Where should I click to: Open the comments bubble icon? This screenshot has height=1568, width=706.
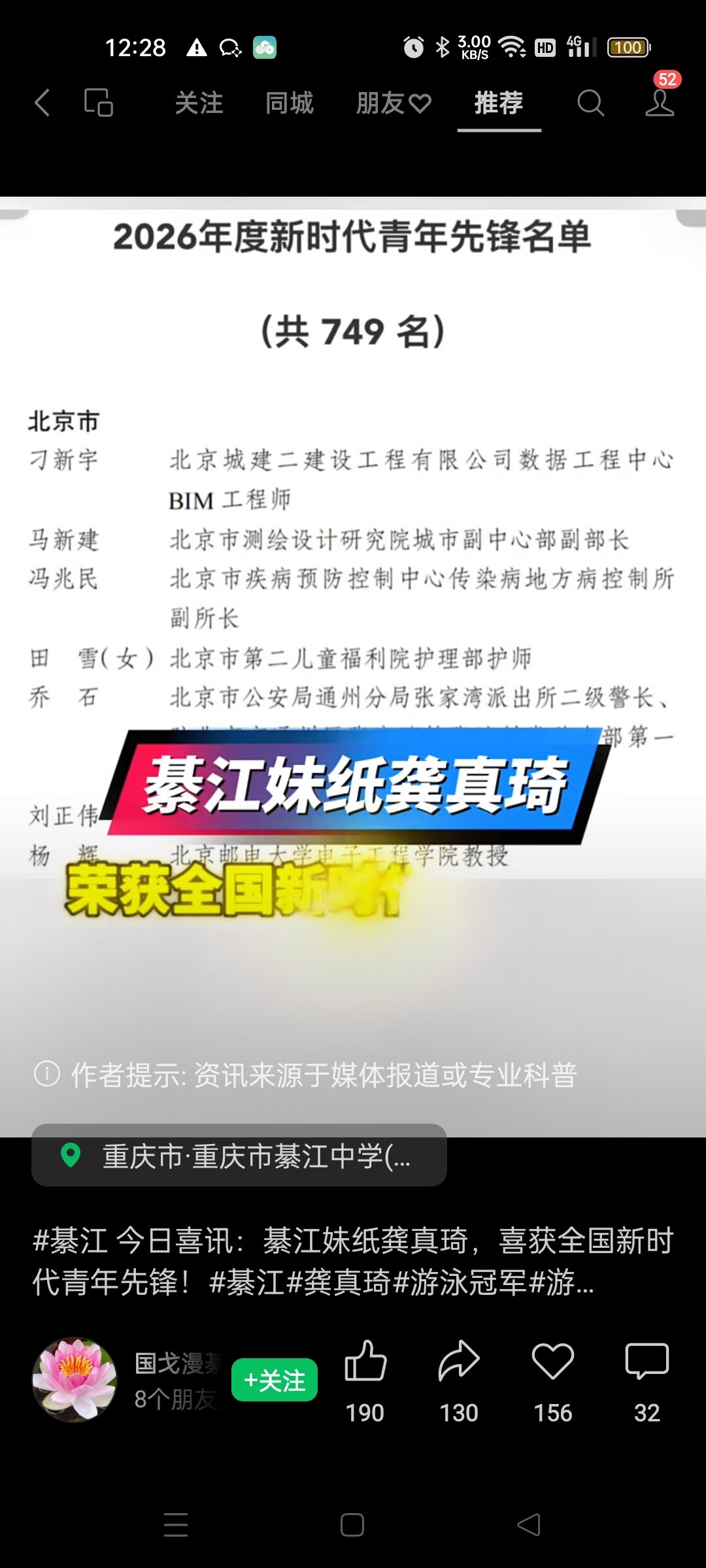[647, 1362]
